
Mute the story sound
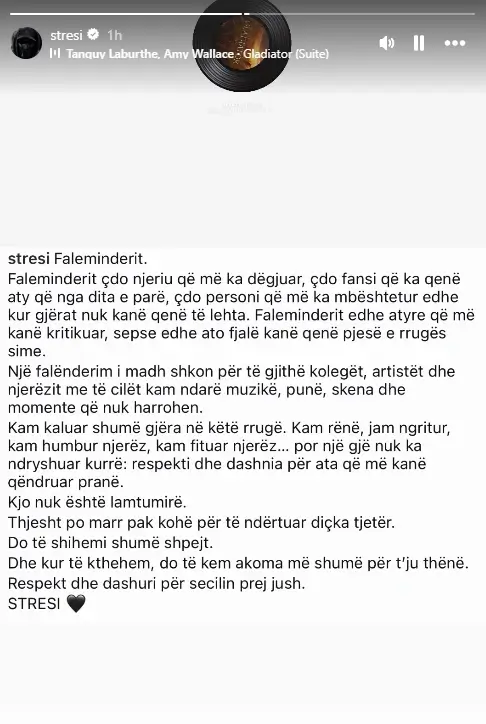pos(387,43)
